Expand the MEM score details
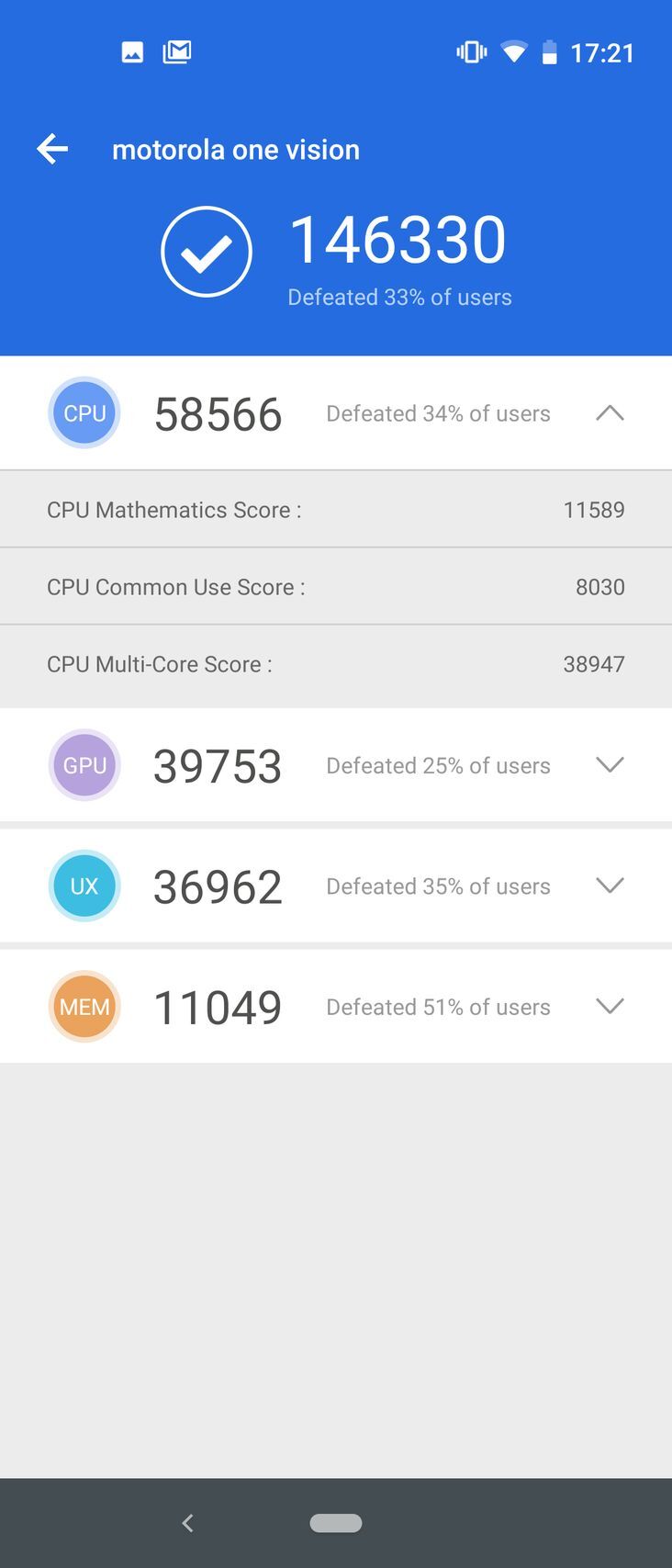Screen dimensions: 672x1568 tap(610, 1006)
